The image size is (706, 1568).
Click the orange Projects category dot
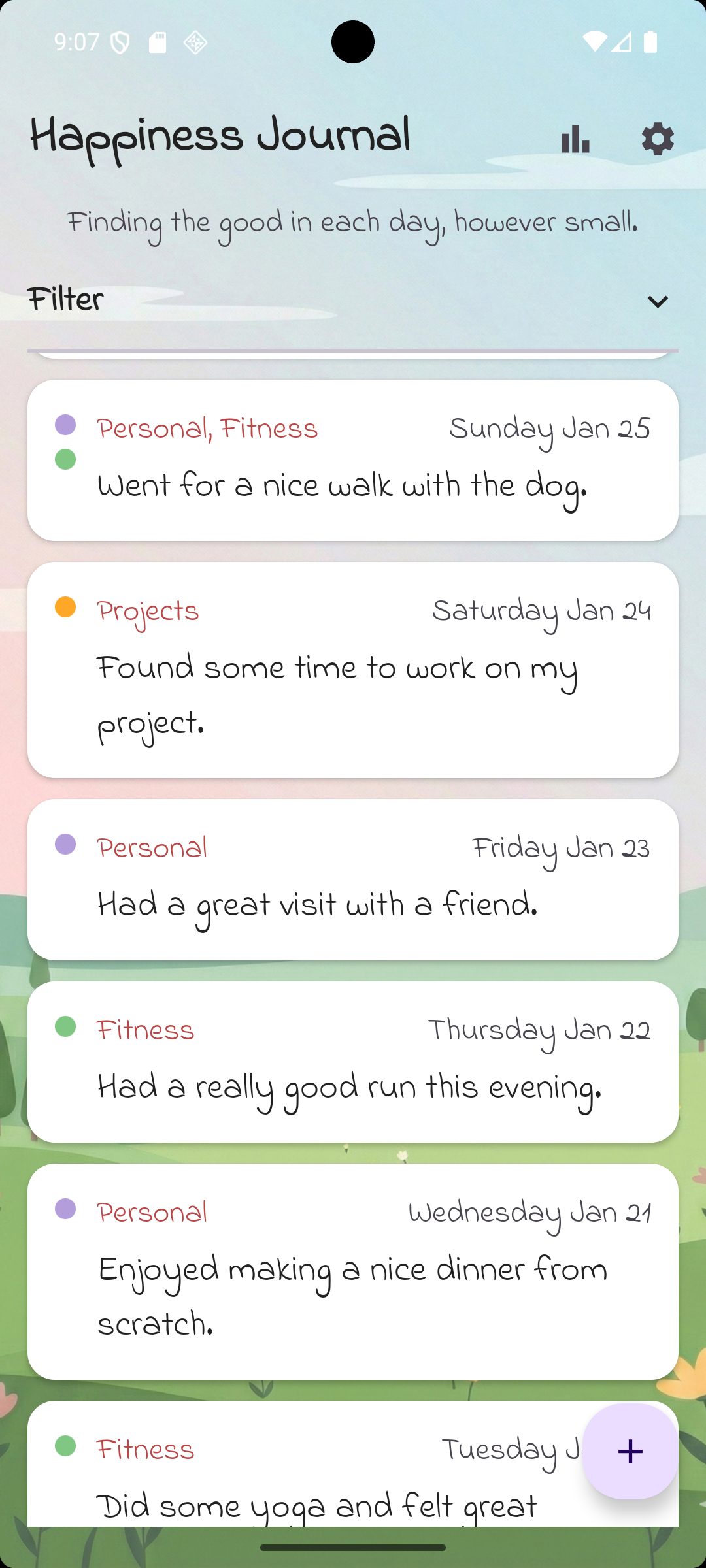[65, 608]
